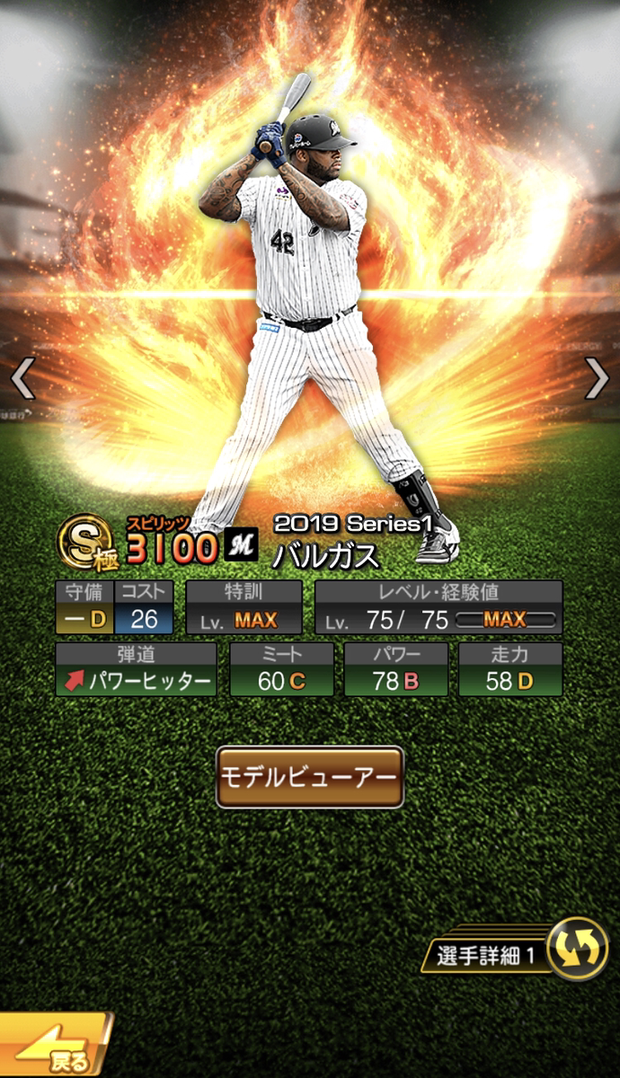
Task: Go to the previous player with left arrow
Action: (x=22, y=378)
